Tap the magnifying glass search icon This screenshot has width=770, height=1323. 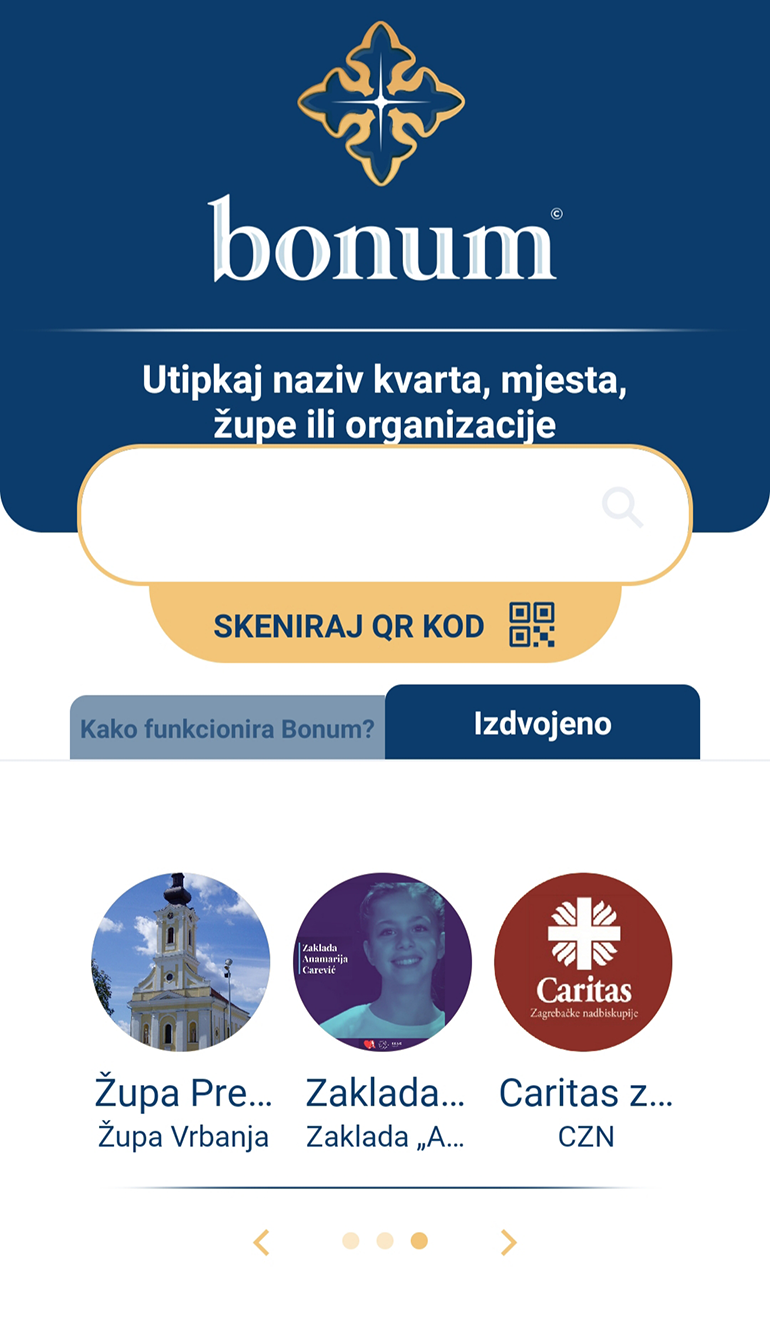click(x=622, y=508)
